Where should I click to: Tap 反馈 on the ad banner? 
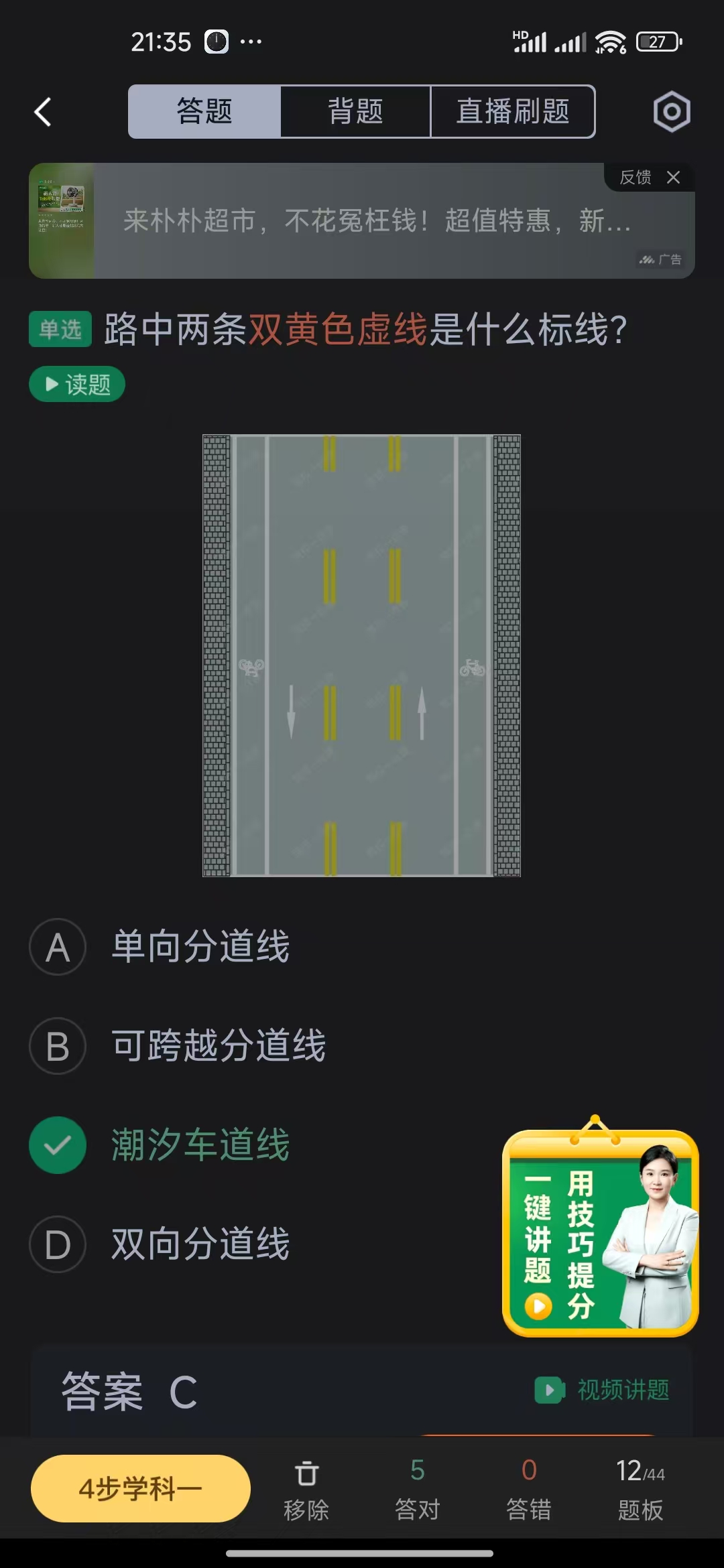[x=636, y=178]
